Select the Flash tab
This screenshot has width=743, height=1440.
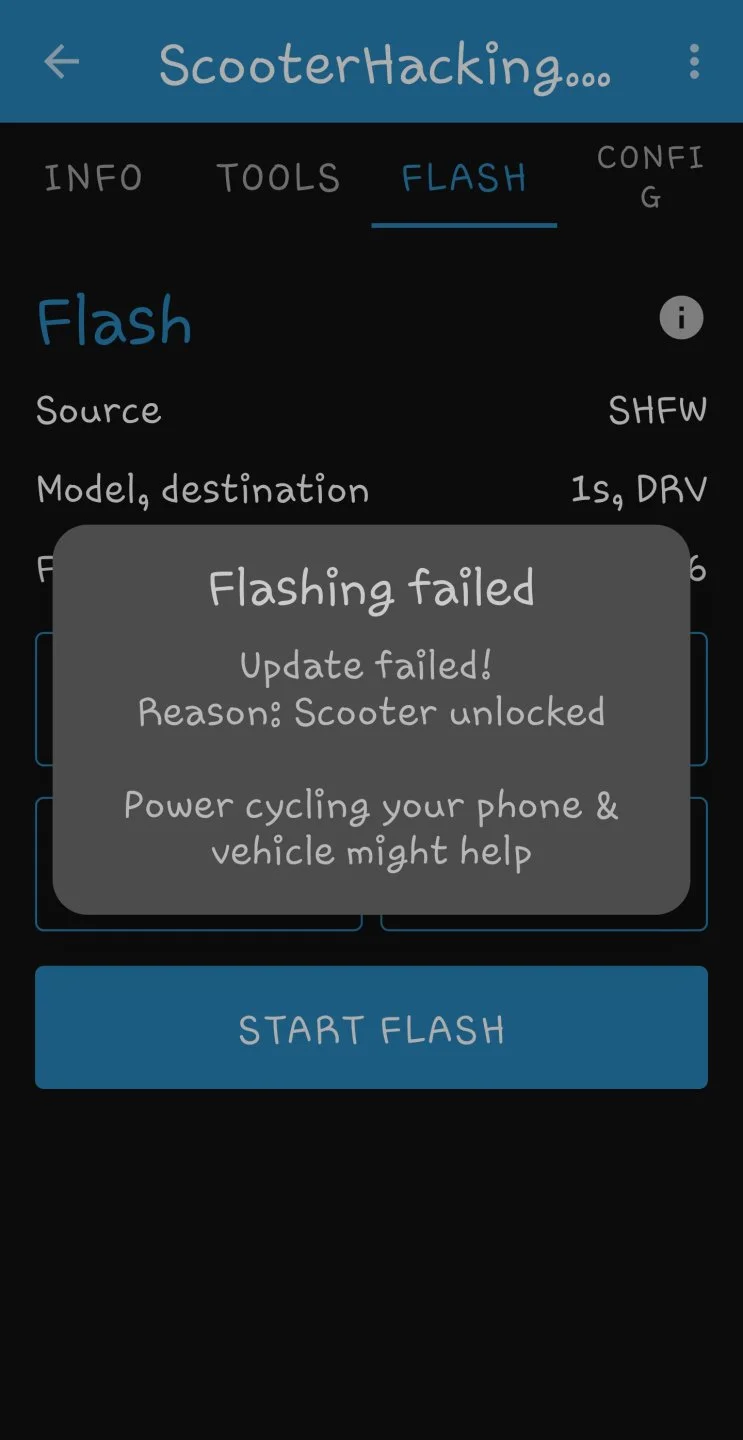point(464,178)
